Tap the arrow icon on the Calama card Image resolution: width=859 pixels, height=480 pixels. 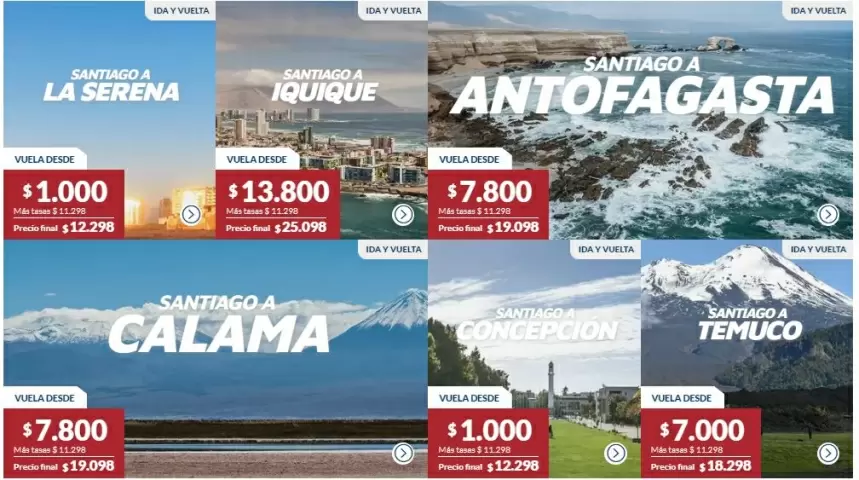point(403,453)
